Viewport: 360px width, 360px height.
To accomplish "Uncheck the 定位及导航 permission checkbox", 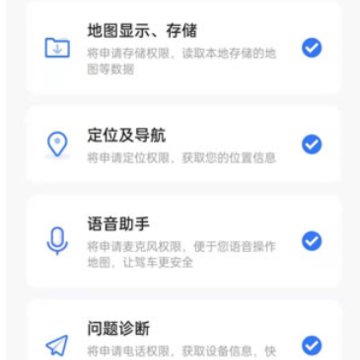I will pyautogui.click(x=312, y=144).
